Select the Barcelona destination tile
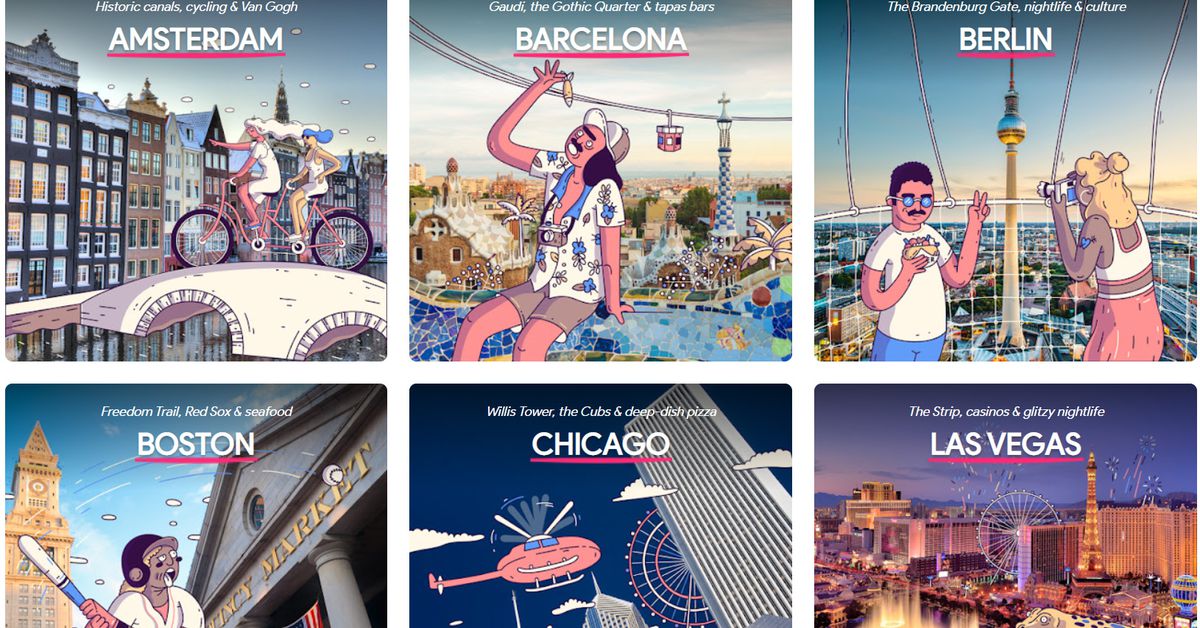The height and width of the screenshot is (628, 1200). [600, 180]
